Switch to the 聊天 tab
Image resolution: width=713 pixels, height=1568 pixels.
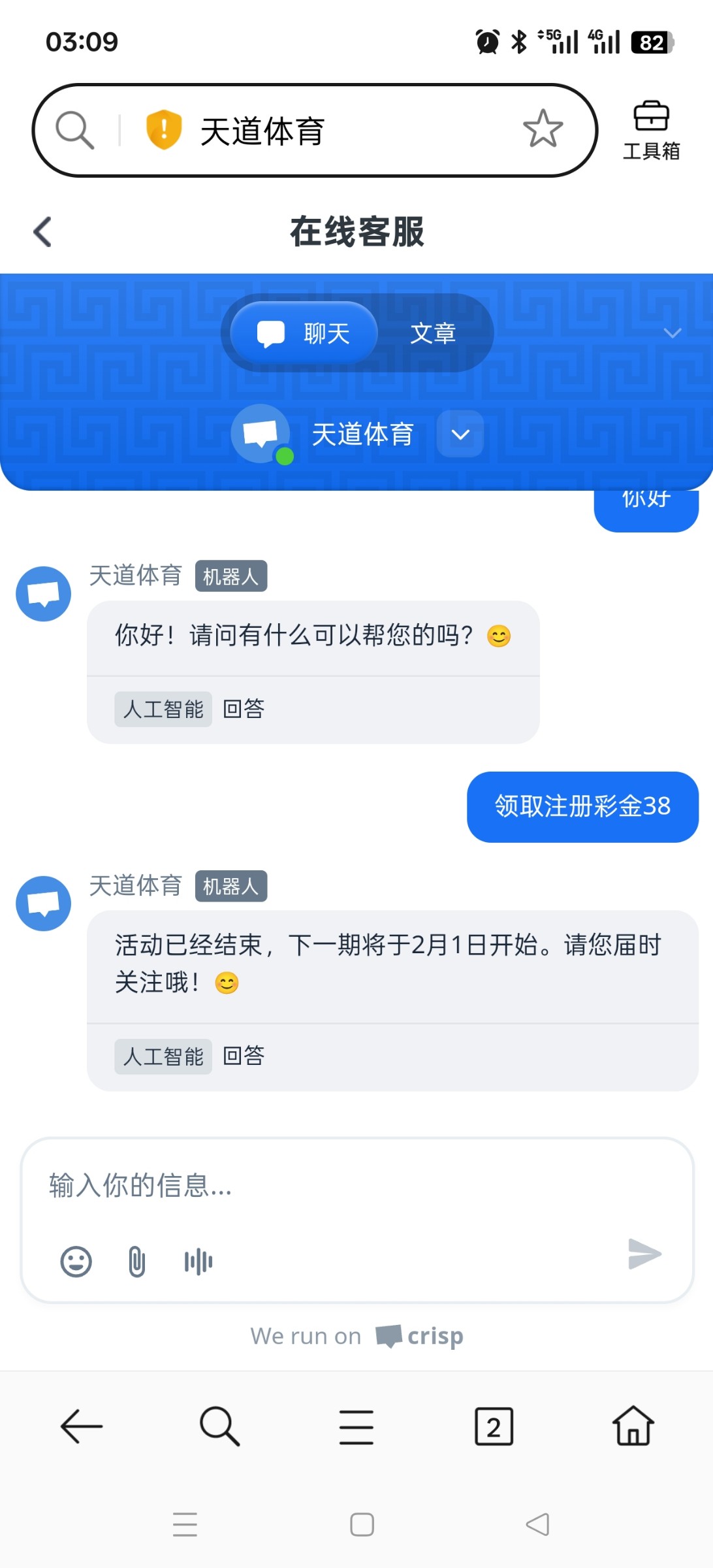pyautogui.click(x=304, y=333)
